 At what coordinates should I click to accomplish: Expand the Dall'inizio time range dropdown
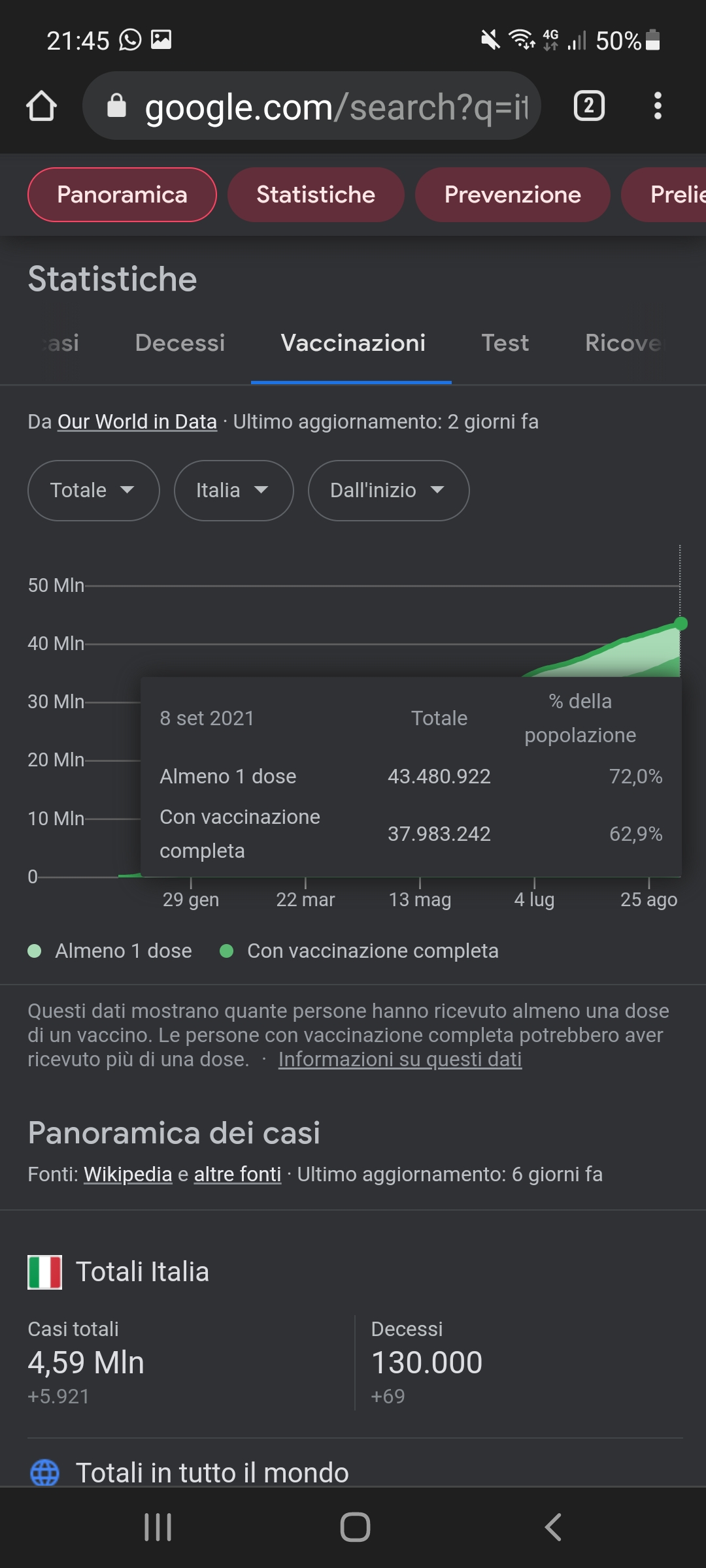coord(388,491)
